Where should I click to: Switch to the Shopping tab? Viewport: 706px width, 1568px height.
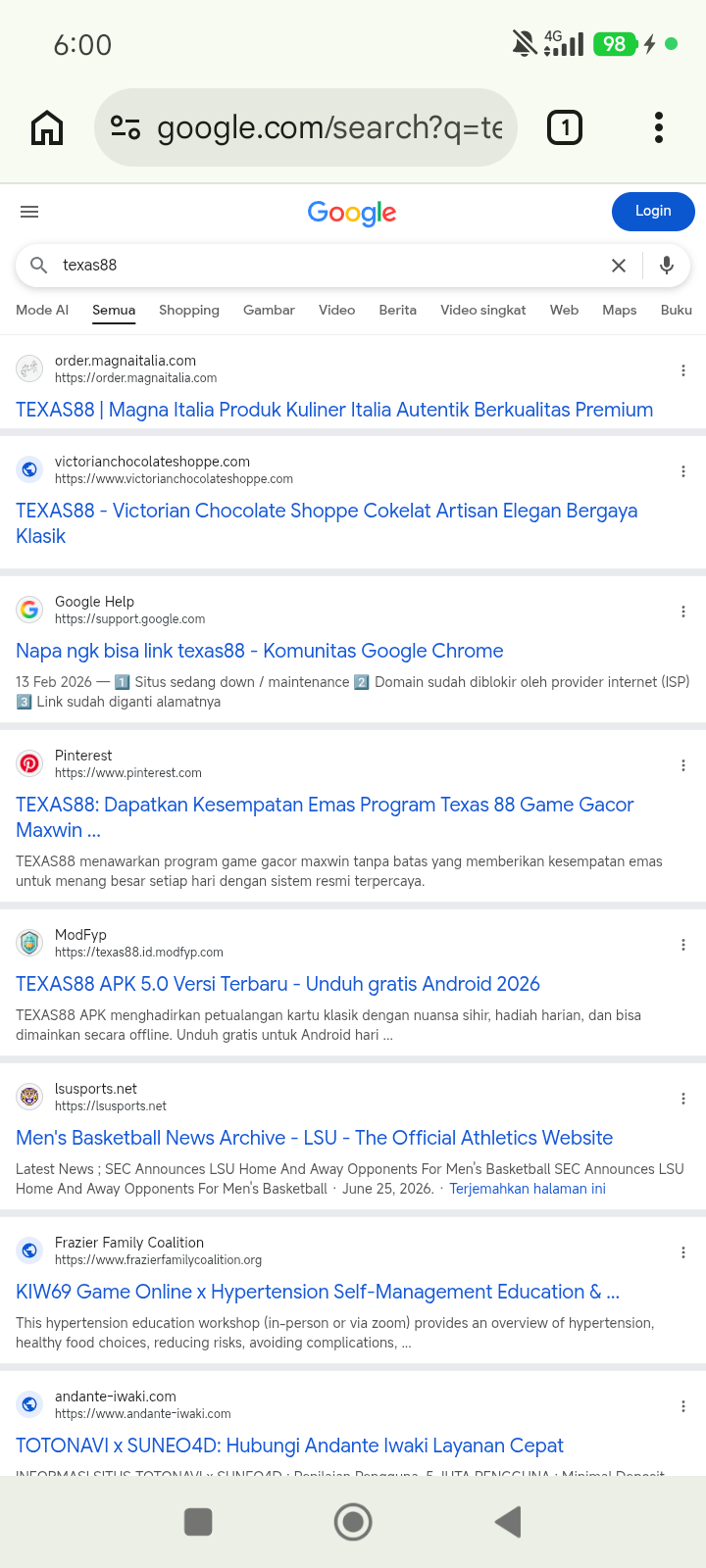coord(189,310)
